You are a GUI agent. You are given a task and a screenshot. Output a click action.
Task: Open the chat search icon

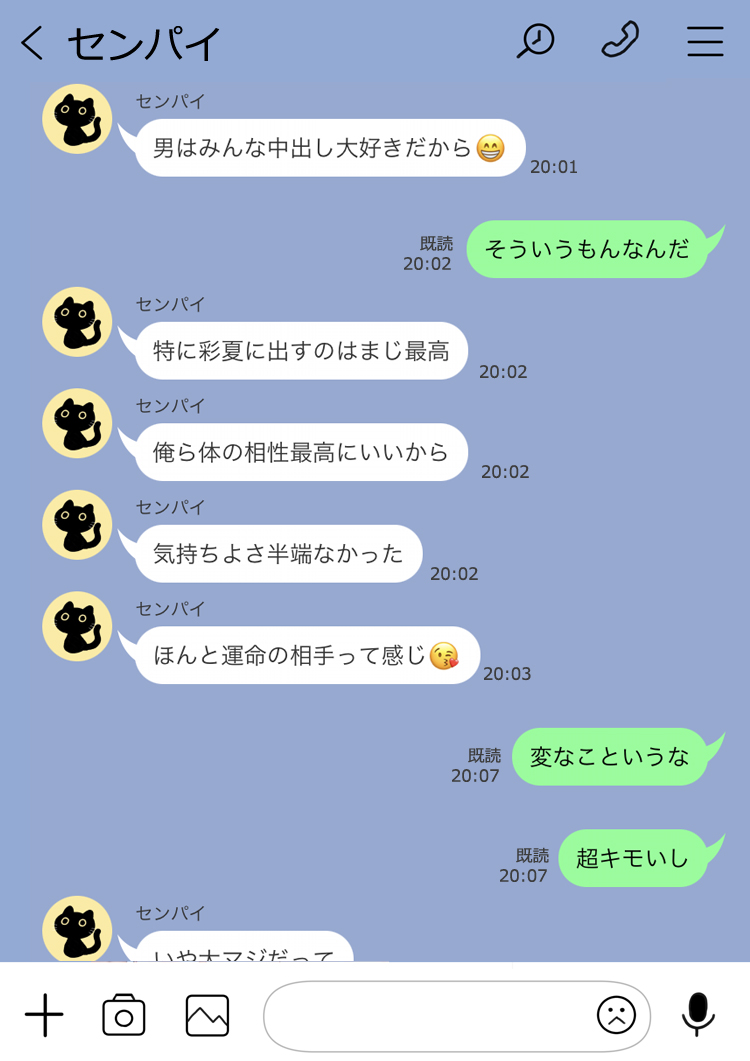(535, 41)
